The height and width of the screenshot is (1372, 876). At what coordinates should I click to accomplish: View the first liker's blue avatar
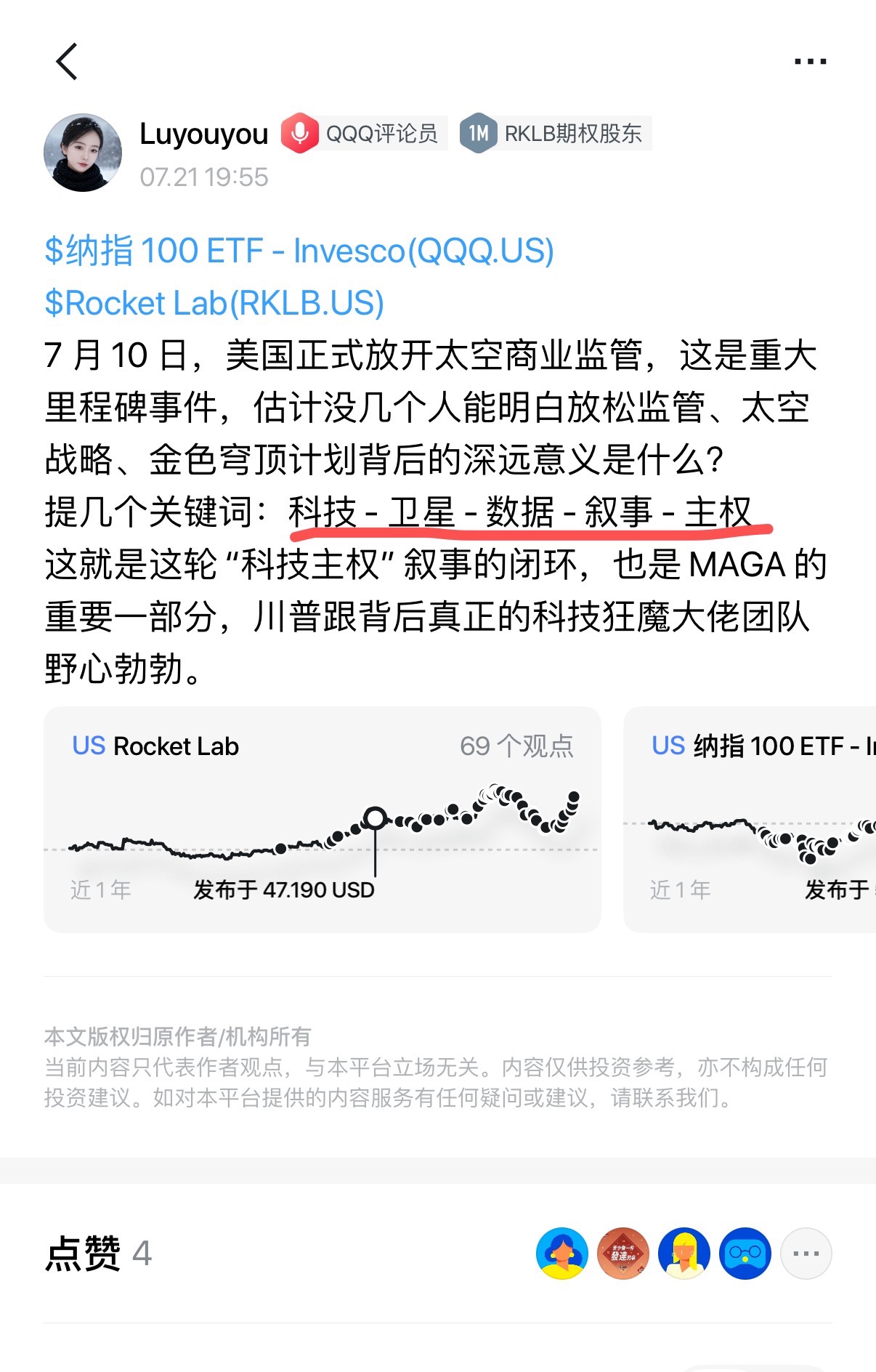click(561, 1254)
